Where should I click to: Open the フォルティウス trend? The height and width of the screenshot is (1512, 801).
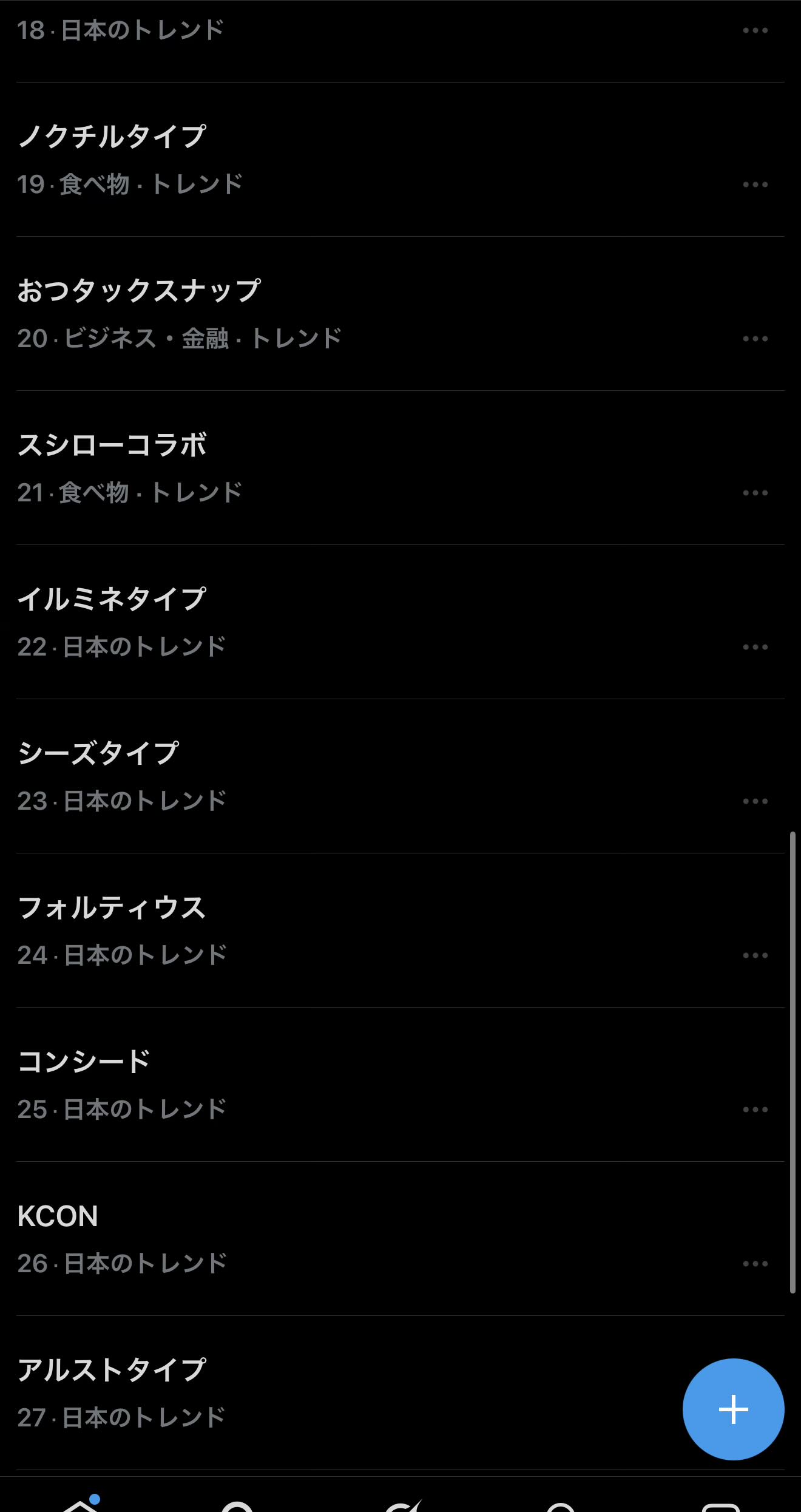pos(112,907)
